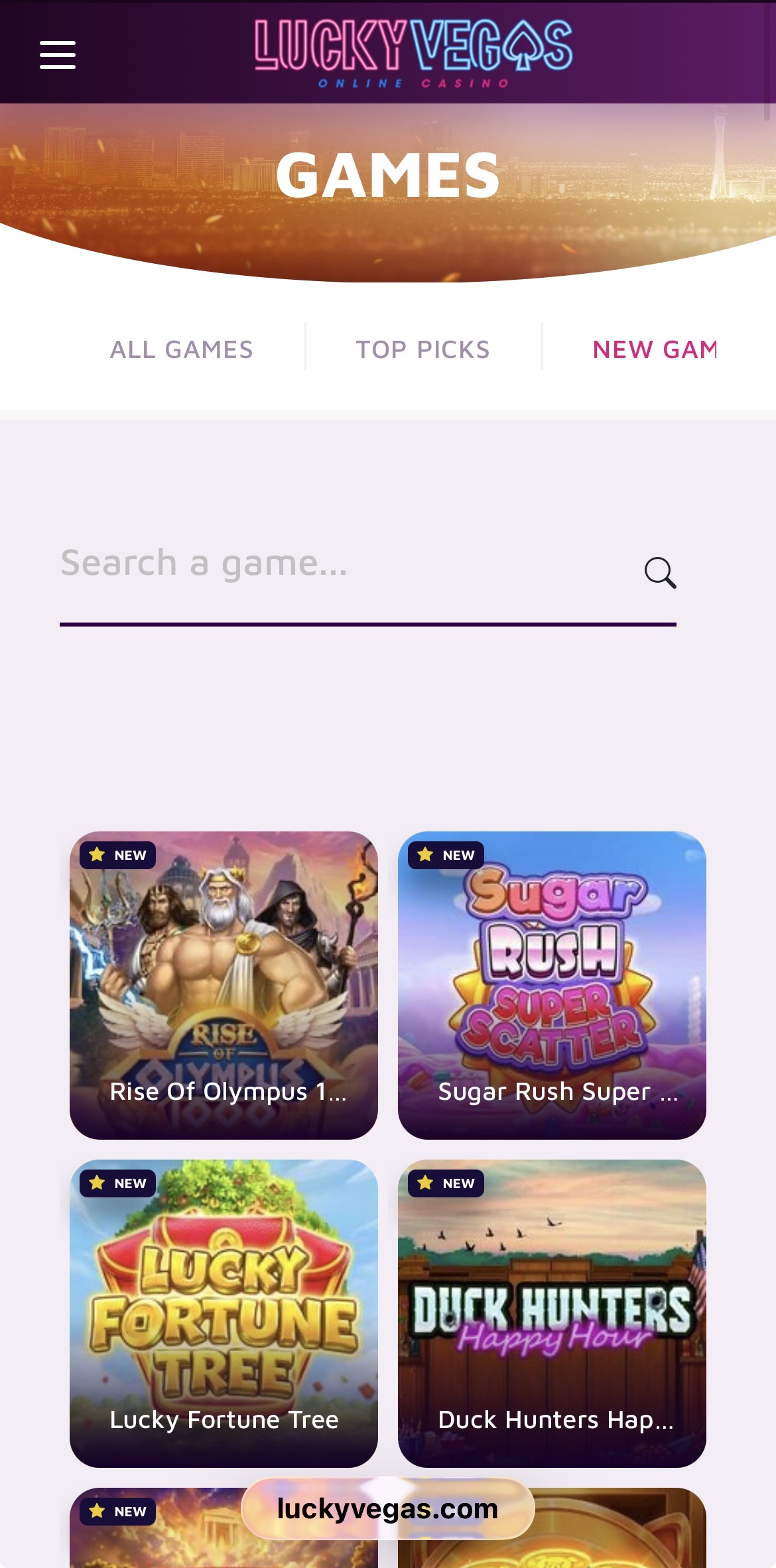Tap the luckyvegas.com address pill
The image size is (776, 1568).
tap(387, 1508)
